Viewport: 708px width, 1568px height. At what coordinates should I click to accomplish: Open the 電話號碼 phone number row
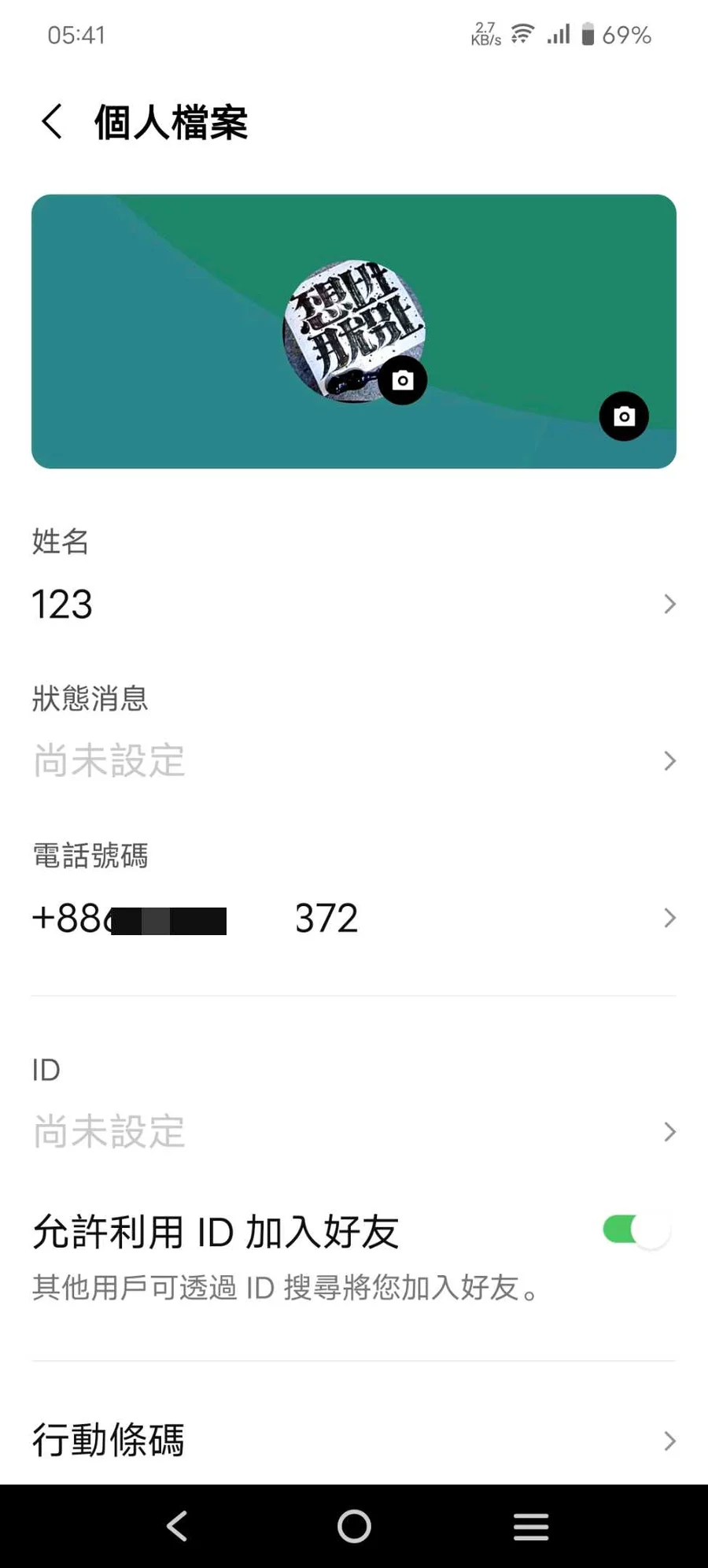[354, 894]
